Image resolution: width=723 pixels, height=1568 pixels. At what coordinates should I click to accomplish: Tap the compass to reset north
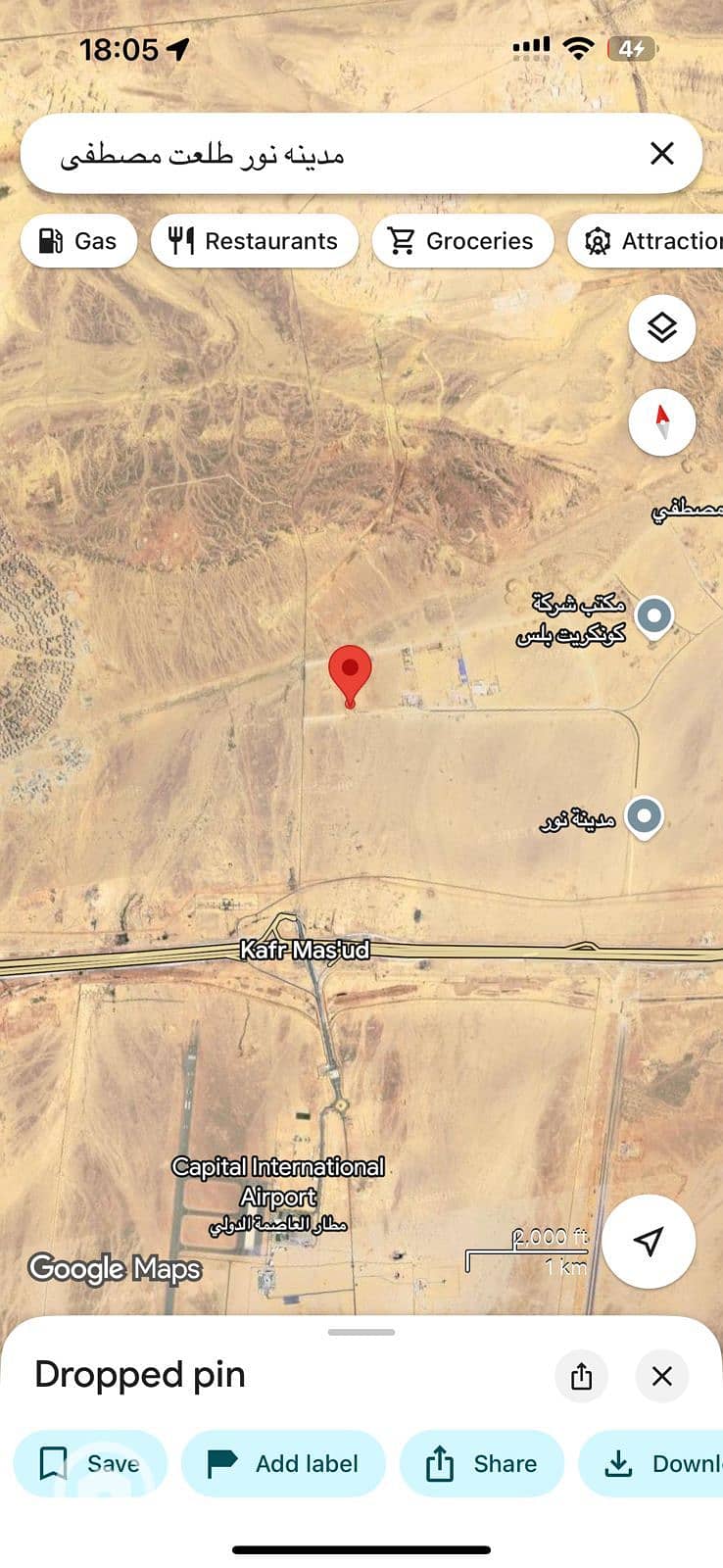pos(662,421)
